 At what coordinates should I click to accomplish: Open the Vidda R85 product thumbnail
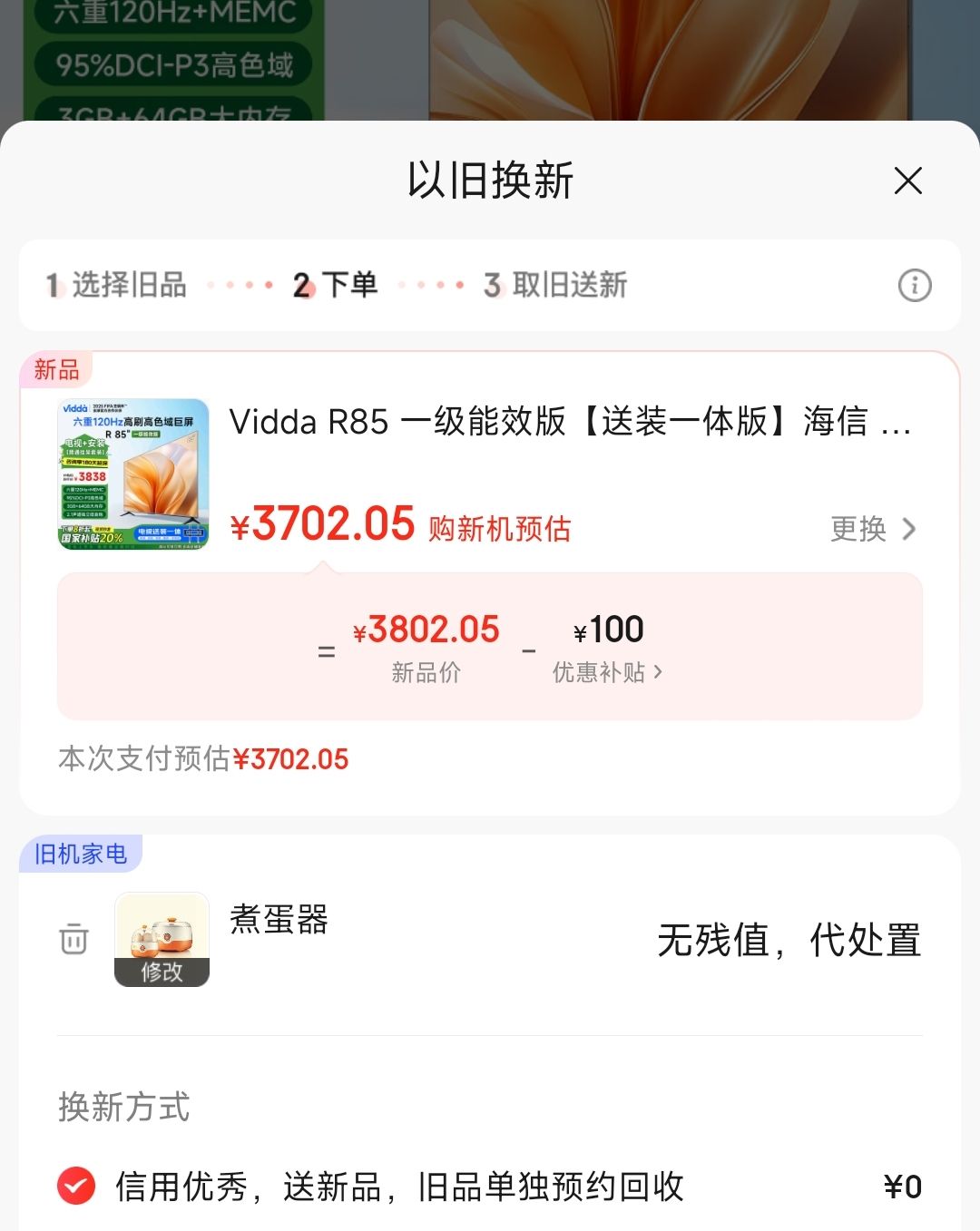pyautogui.click(x=133, y=474)
